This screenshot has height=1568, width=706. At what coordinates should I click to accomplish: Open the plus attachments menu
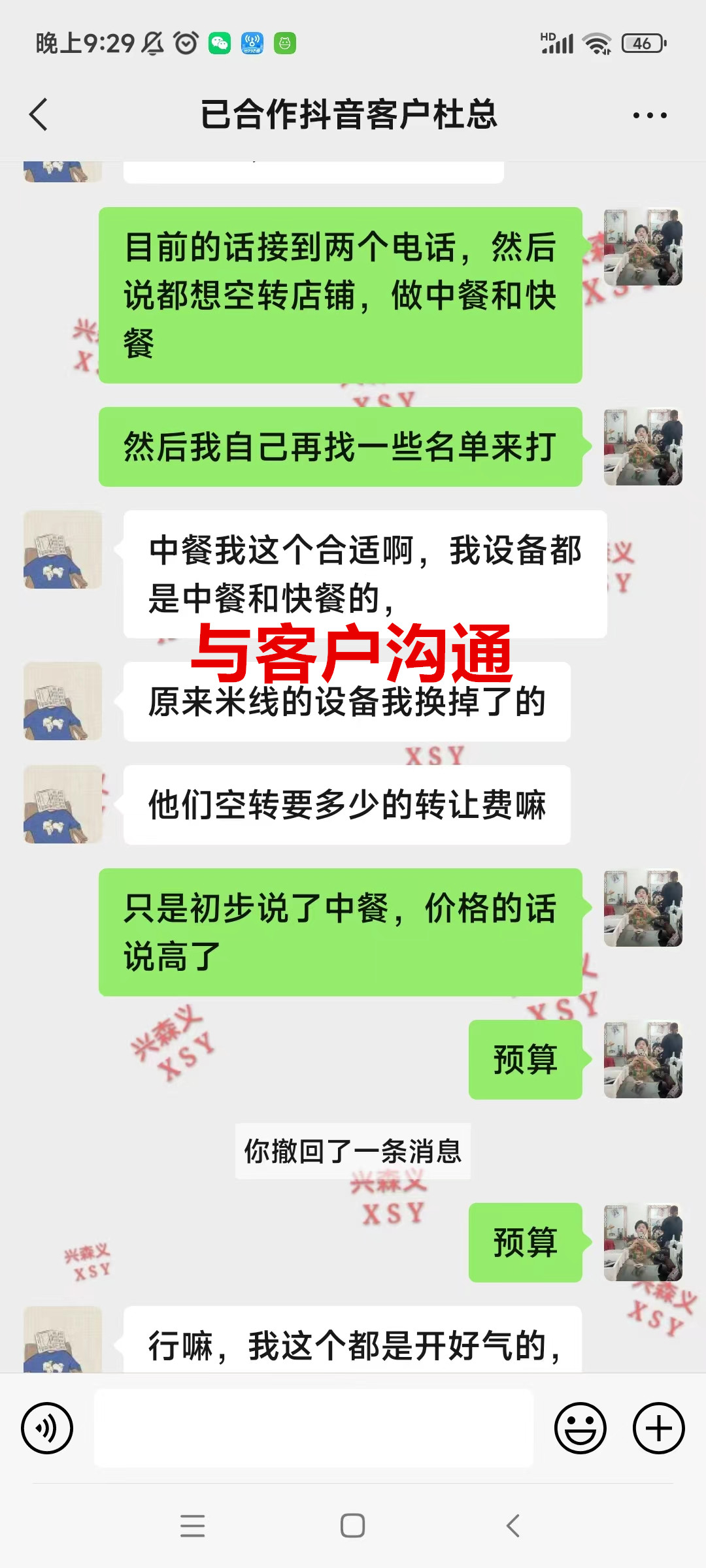tap(658, 1428)
